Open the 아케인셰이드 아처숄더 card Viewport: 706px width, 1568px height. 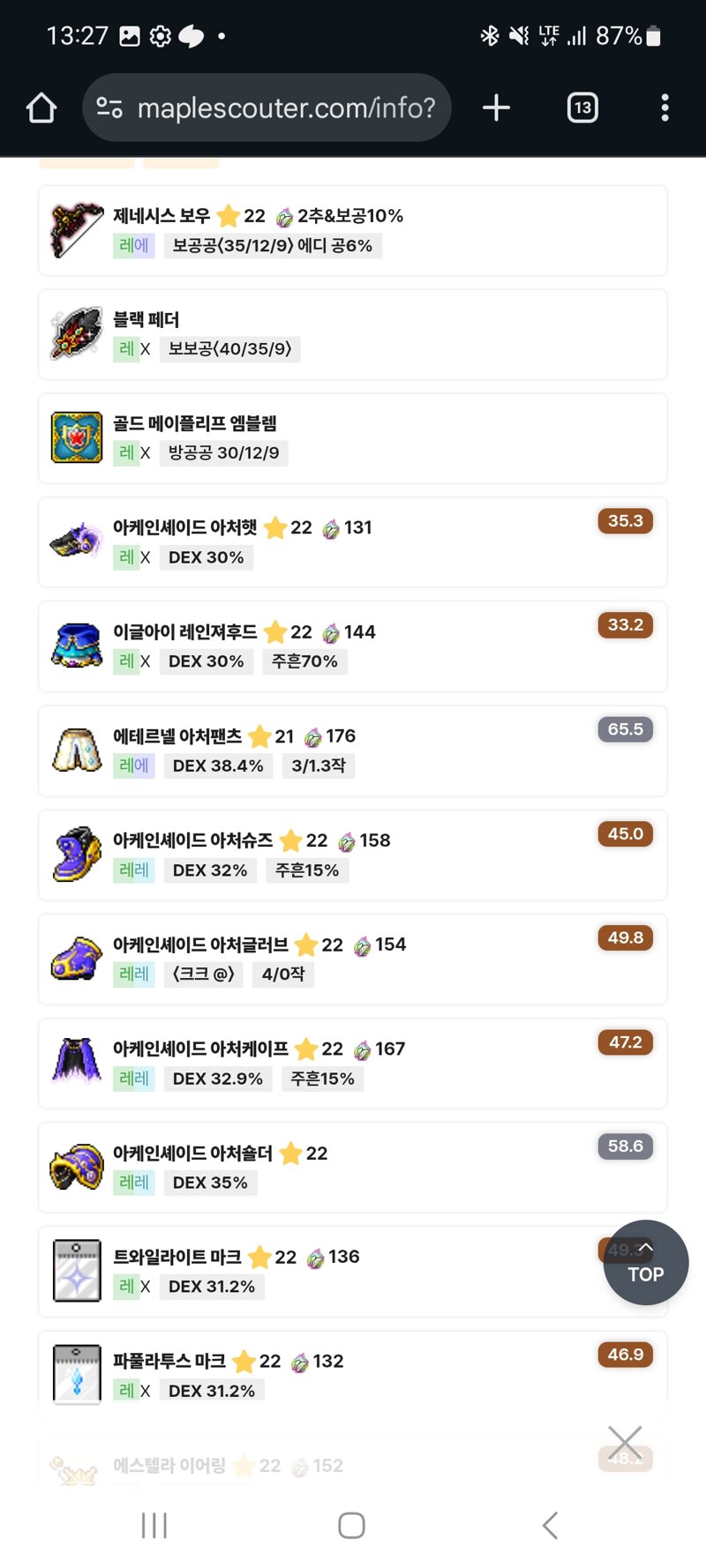click(x=353, y=1167)
